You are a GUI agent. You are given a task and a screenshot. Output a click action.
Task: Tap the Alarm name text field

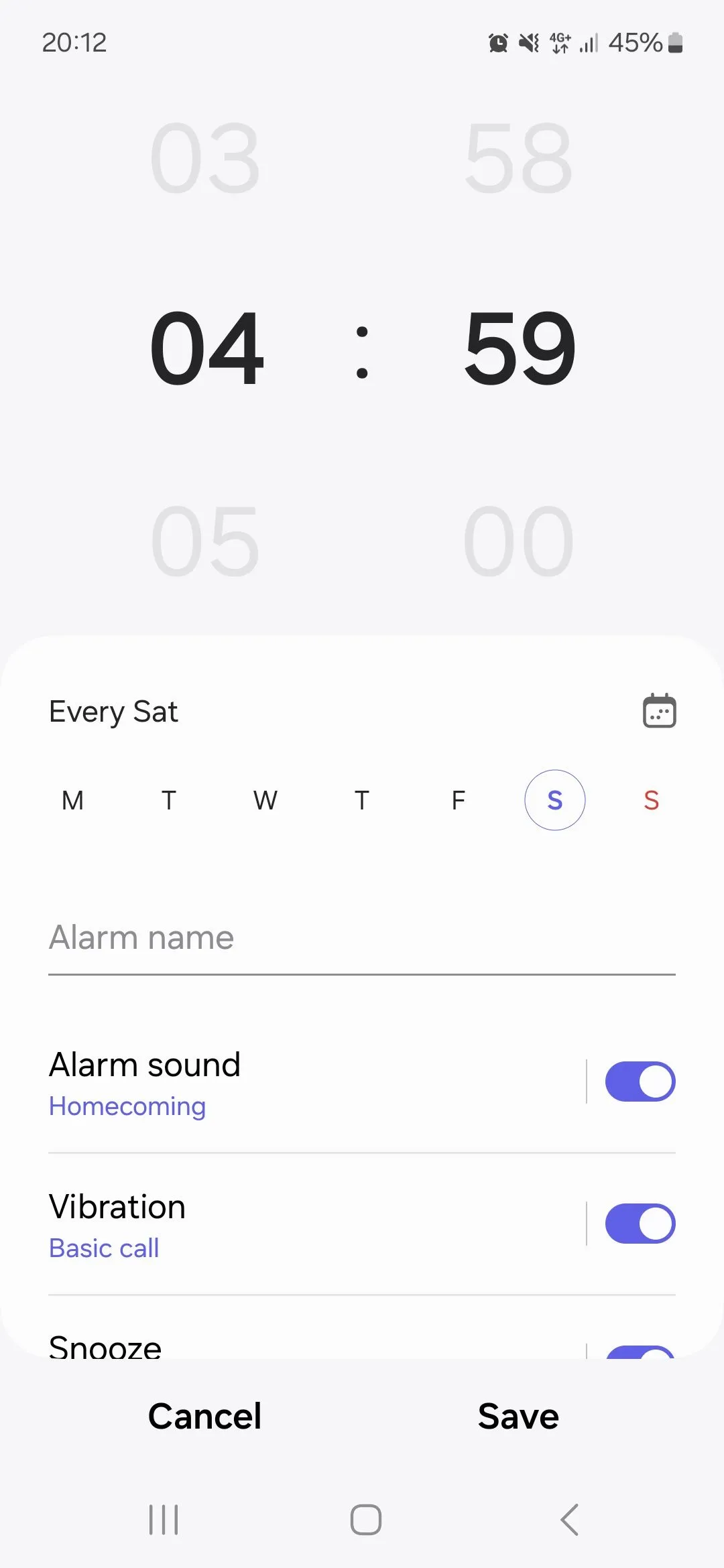pos(362,938)
